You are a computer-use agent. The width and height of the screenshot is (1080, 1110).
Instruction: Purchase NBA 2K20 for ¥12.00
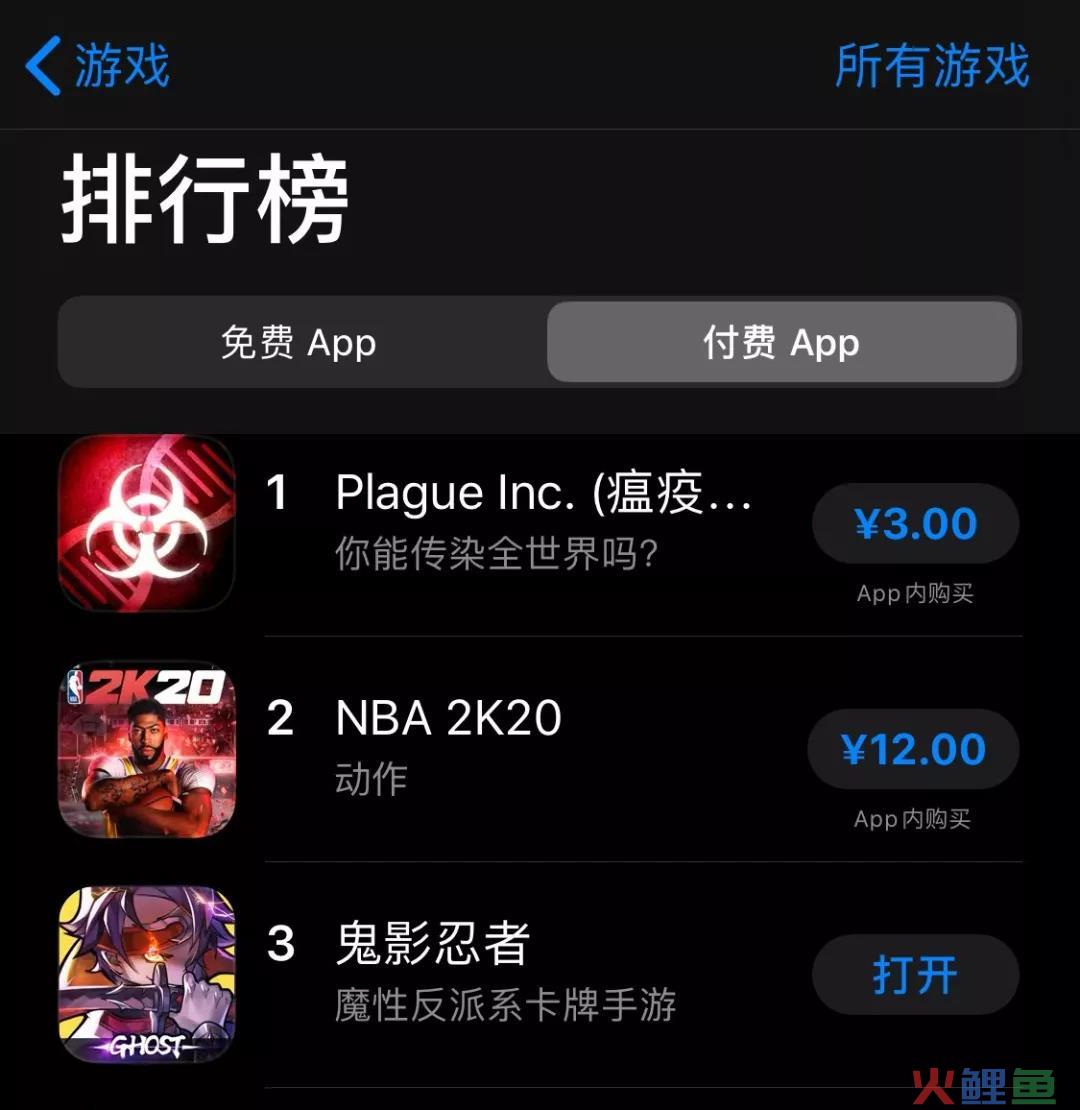click(913, 750)
